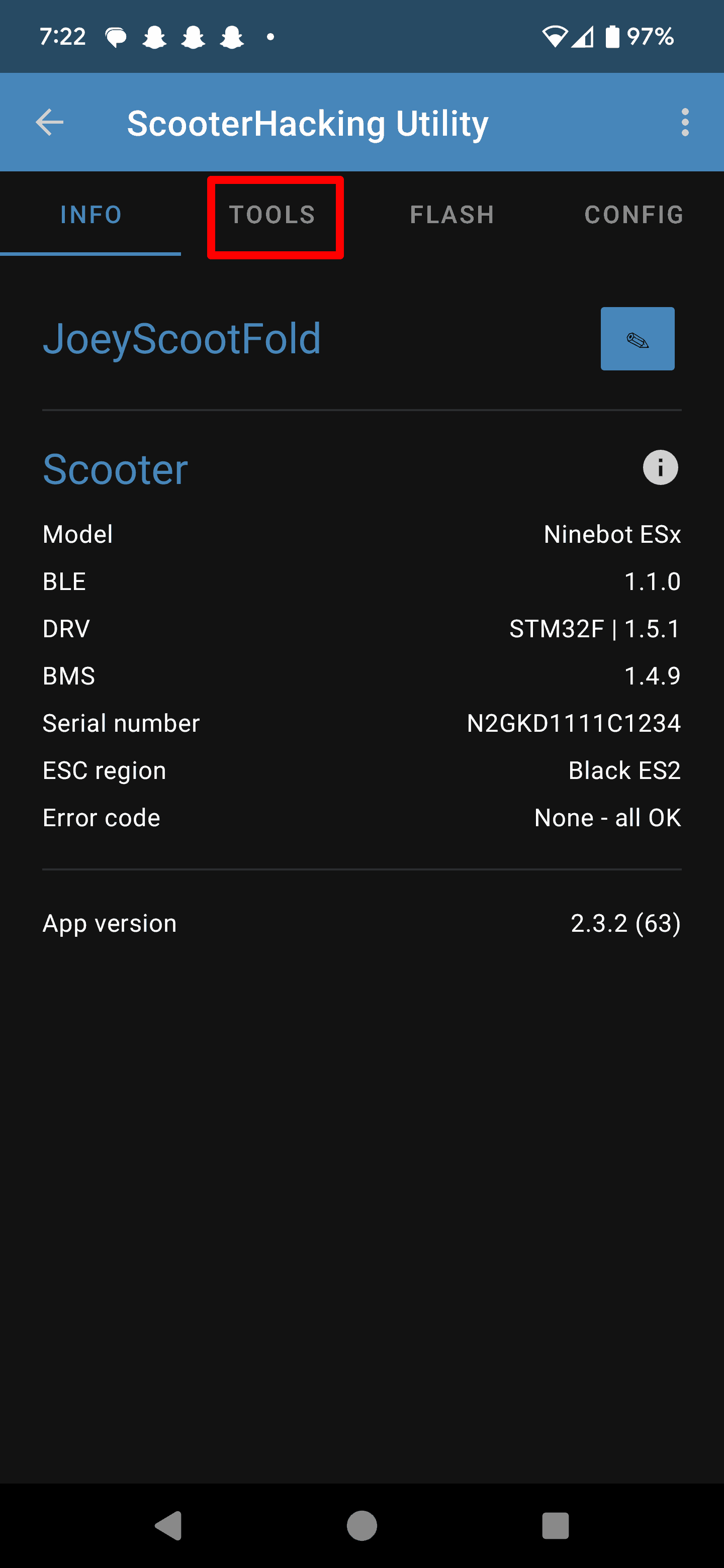Tap the cellular signal icon in the status bar
This screenshot has width=724, height=1568.
[x=583, y=37]
